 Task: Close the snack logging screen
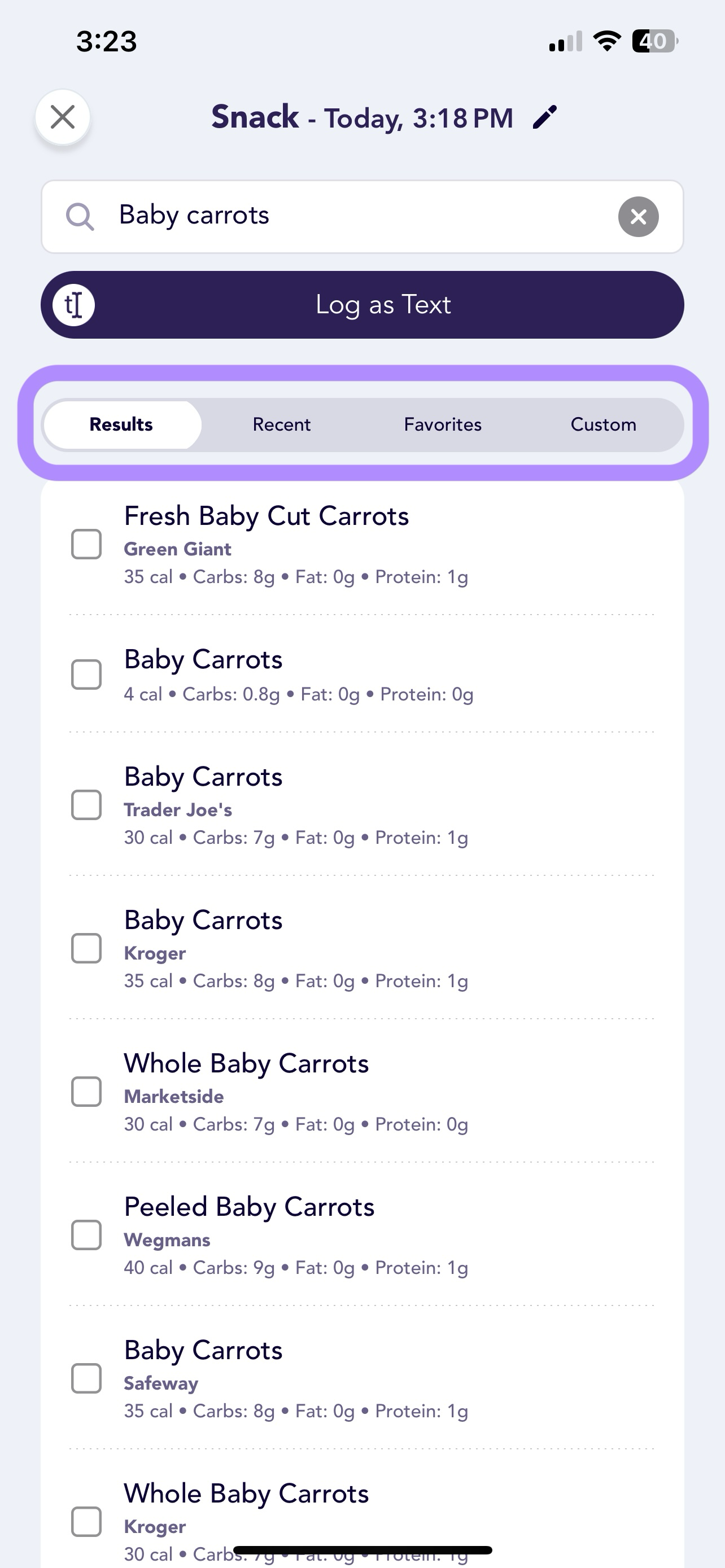[63, 117]
